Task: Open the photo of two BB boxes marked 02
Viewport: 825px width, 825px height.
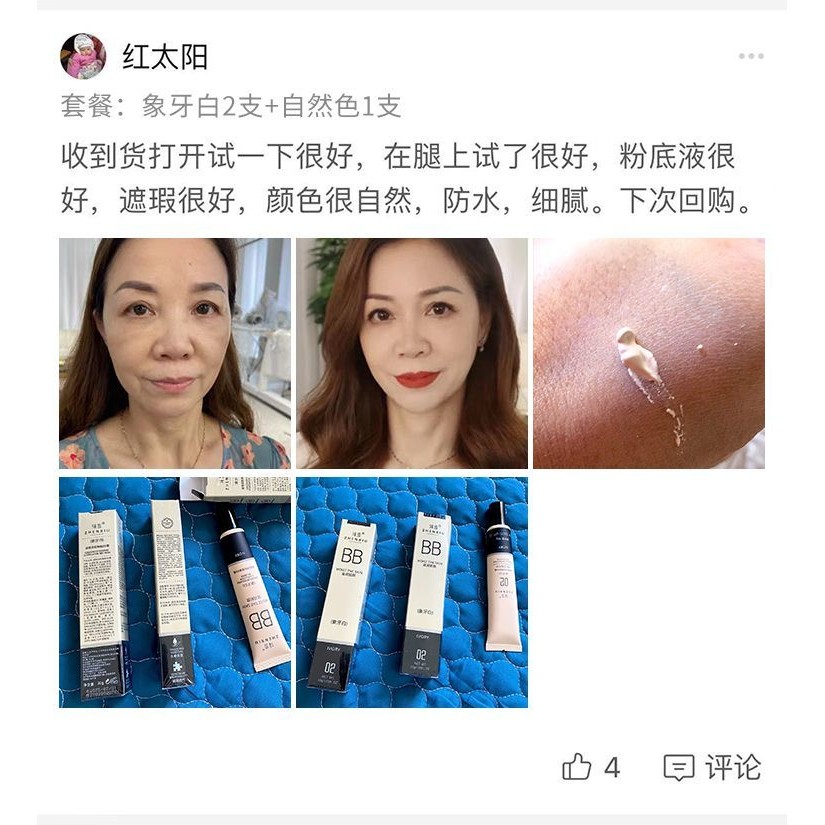Action: [x=411, y=592]
